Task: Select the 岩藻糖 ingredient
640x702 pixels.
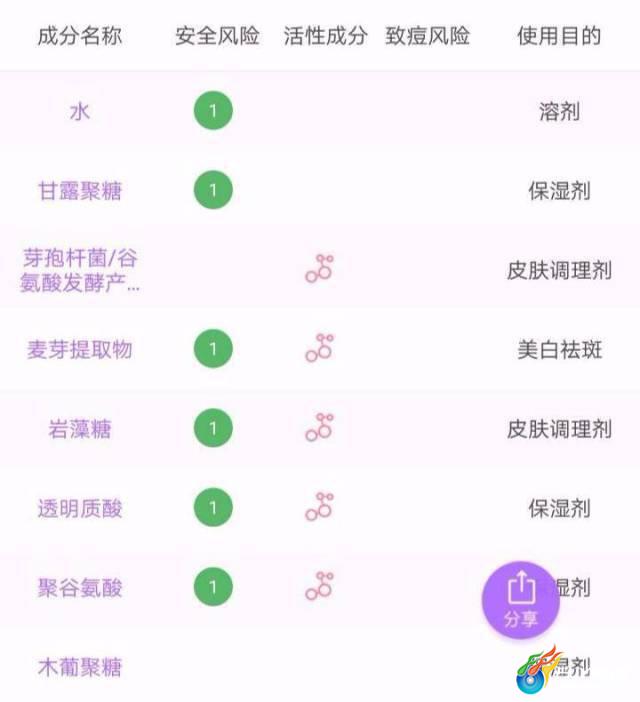Action: coord(80,429)
